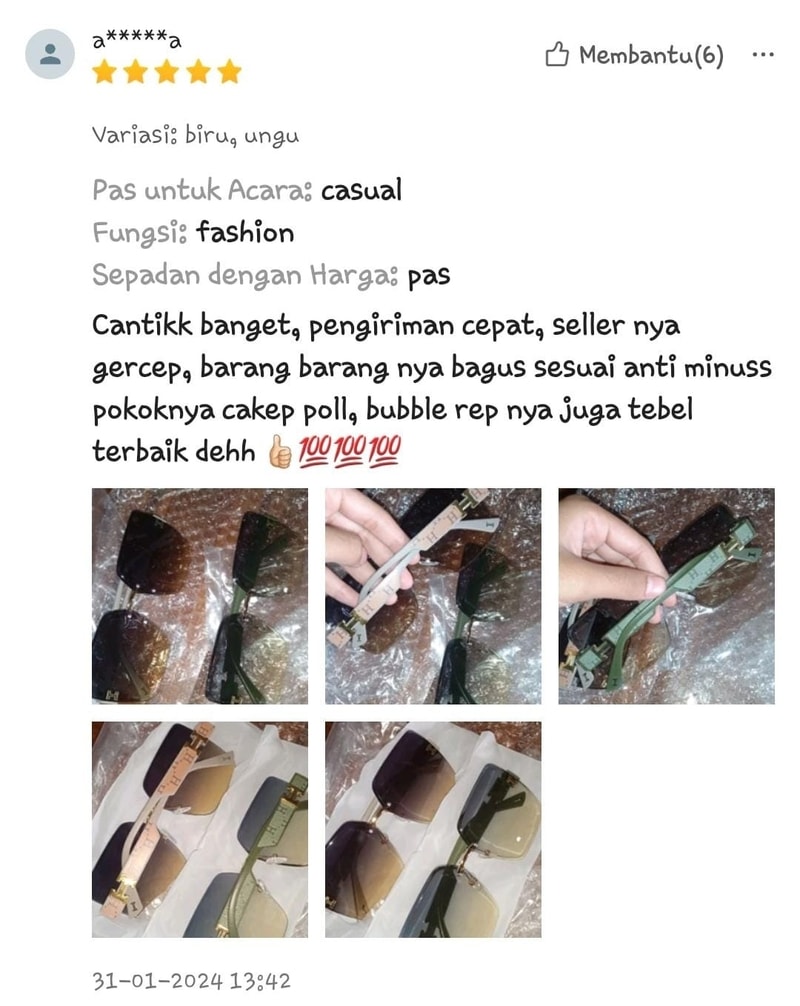The height and width of the screenshot is (1006, 800).
Task: Open photo of hand holding beige temple arm
Action: 432,596
